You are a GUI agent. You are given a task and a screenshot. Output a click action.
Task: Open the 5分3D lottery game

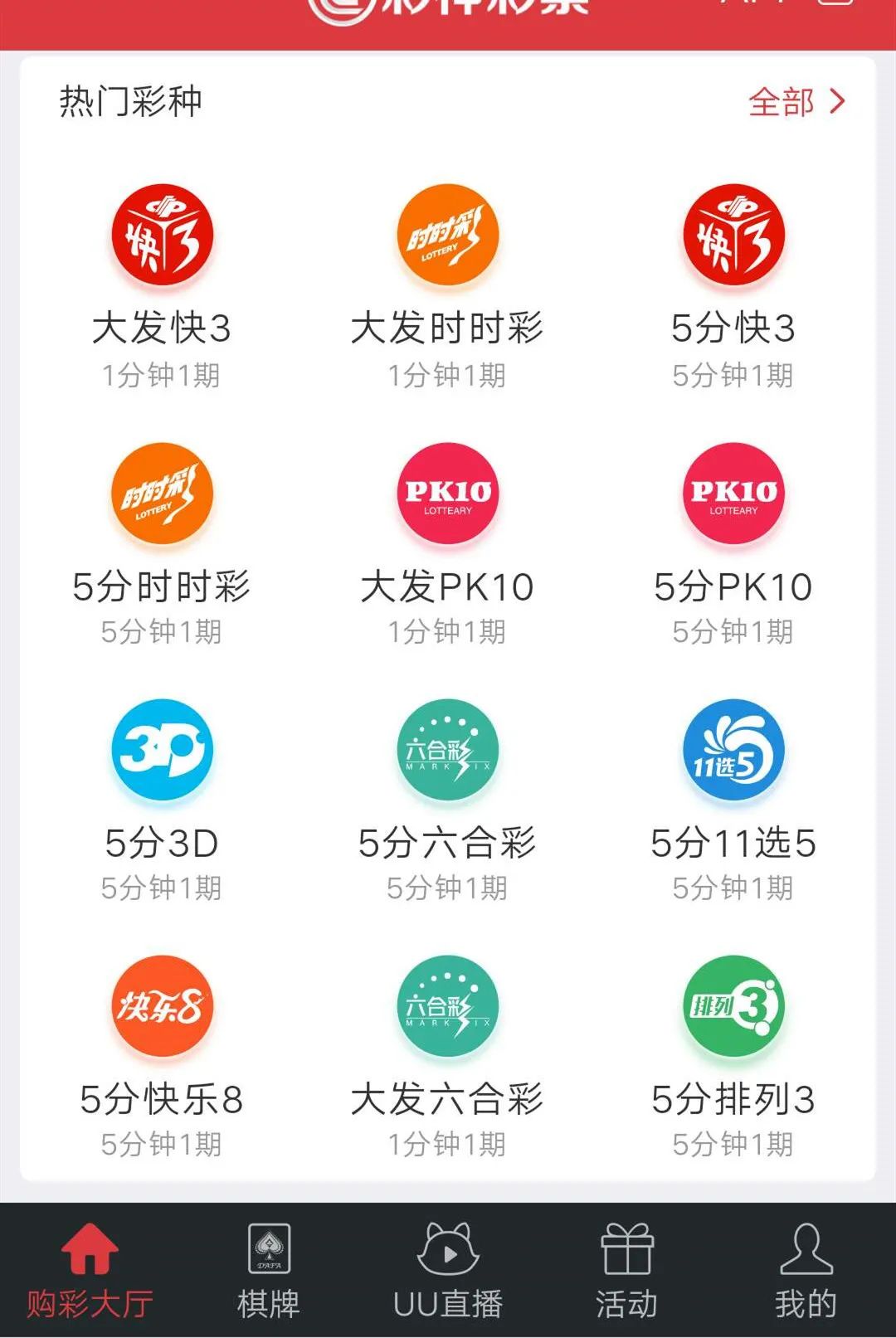tap(162, 751)
